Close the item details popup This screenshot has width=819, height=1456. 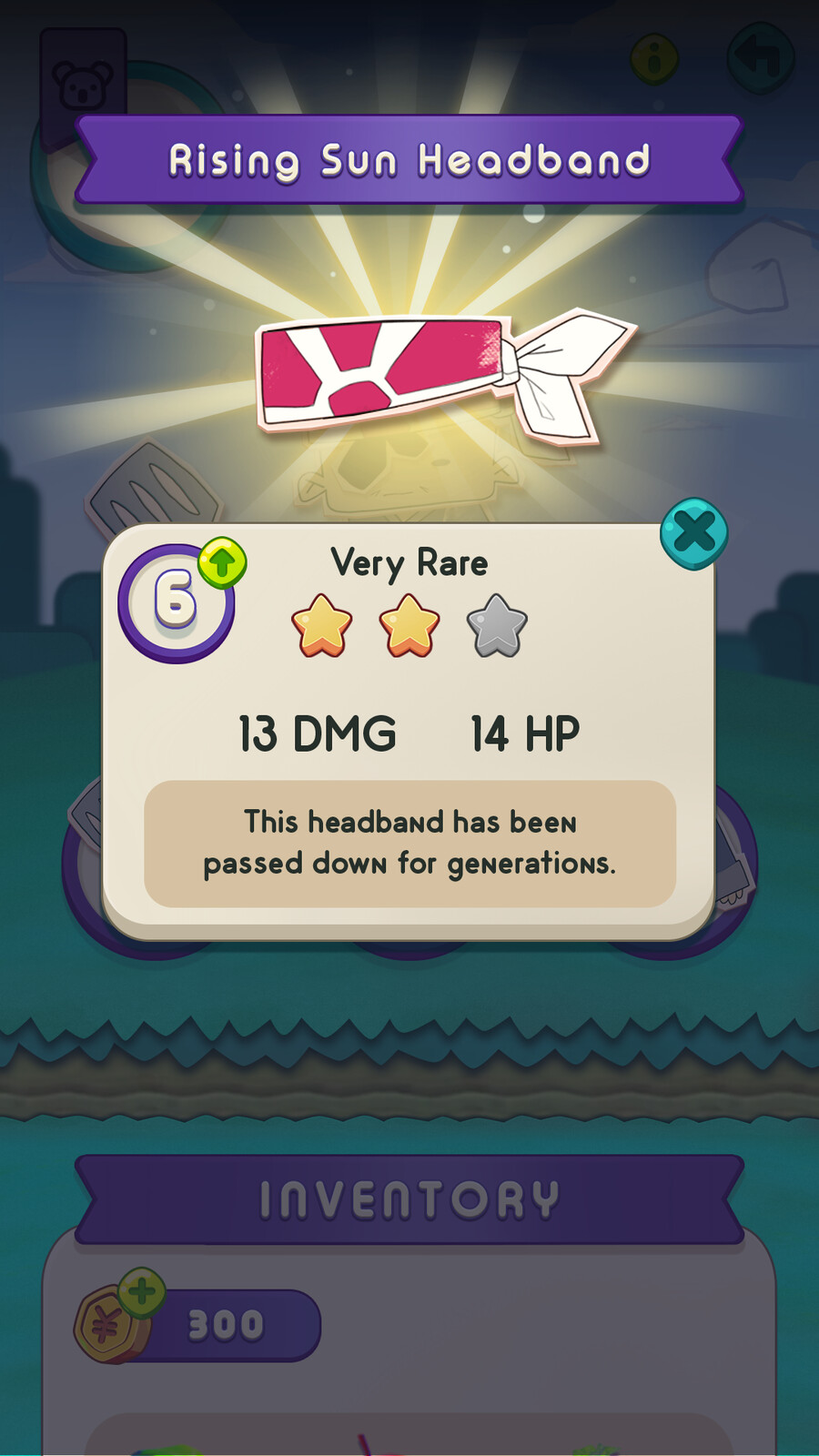point(693,533)
